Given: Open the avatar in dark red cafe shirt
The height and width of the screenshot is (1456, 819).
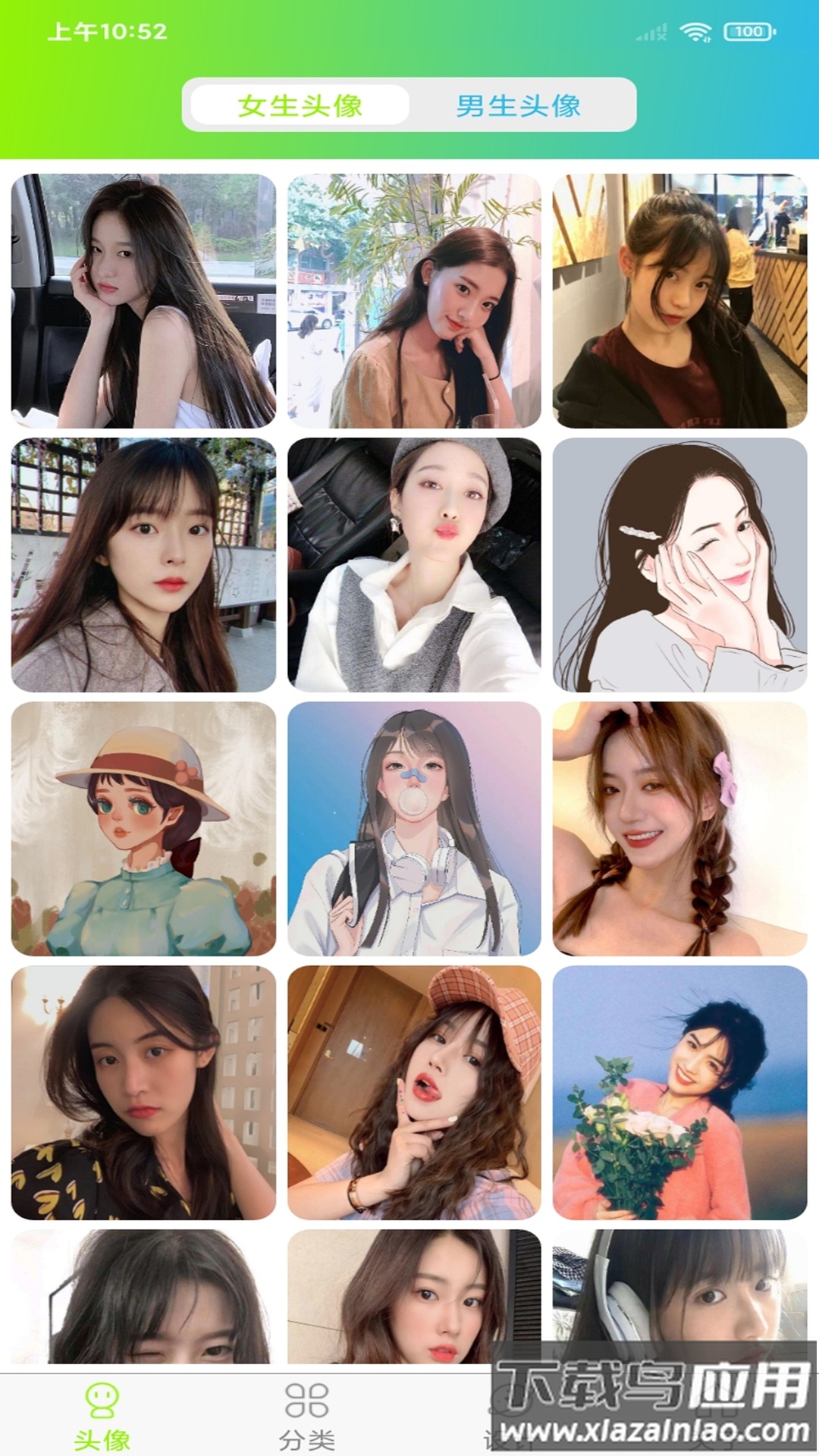Looking at the screenshot, I should 679,301.
